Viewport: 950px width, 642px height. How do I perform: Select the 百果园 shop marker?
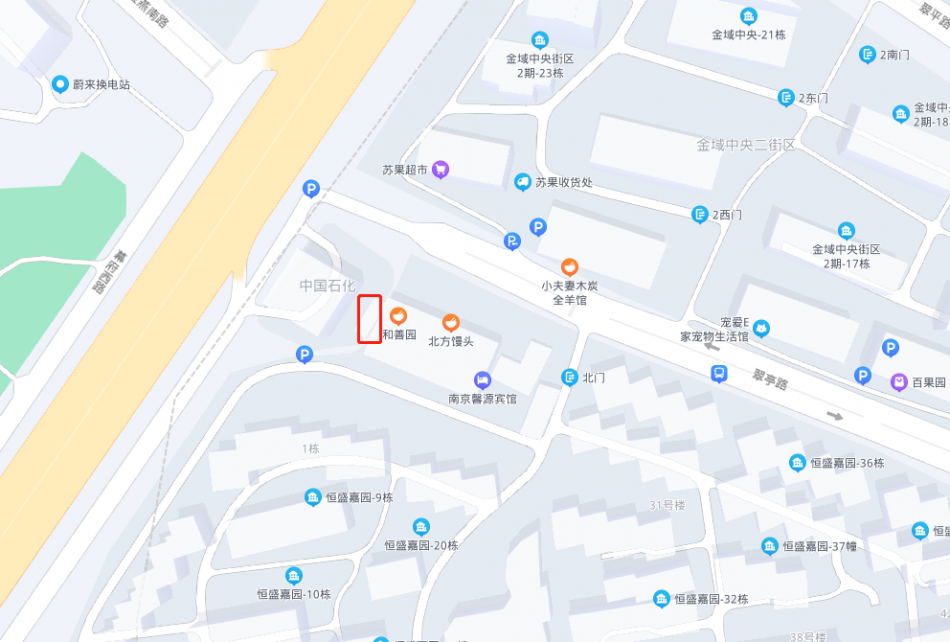[899, 382]
